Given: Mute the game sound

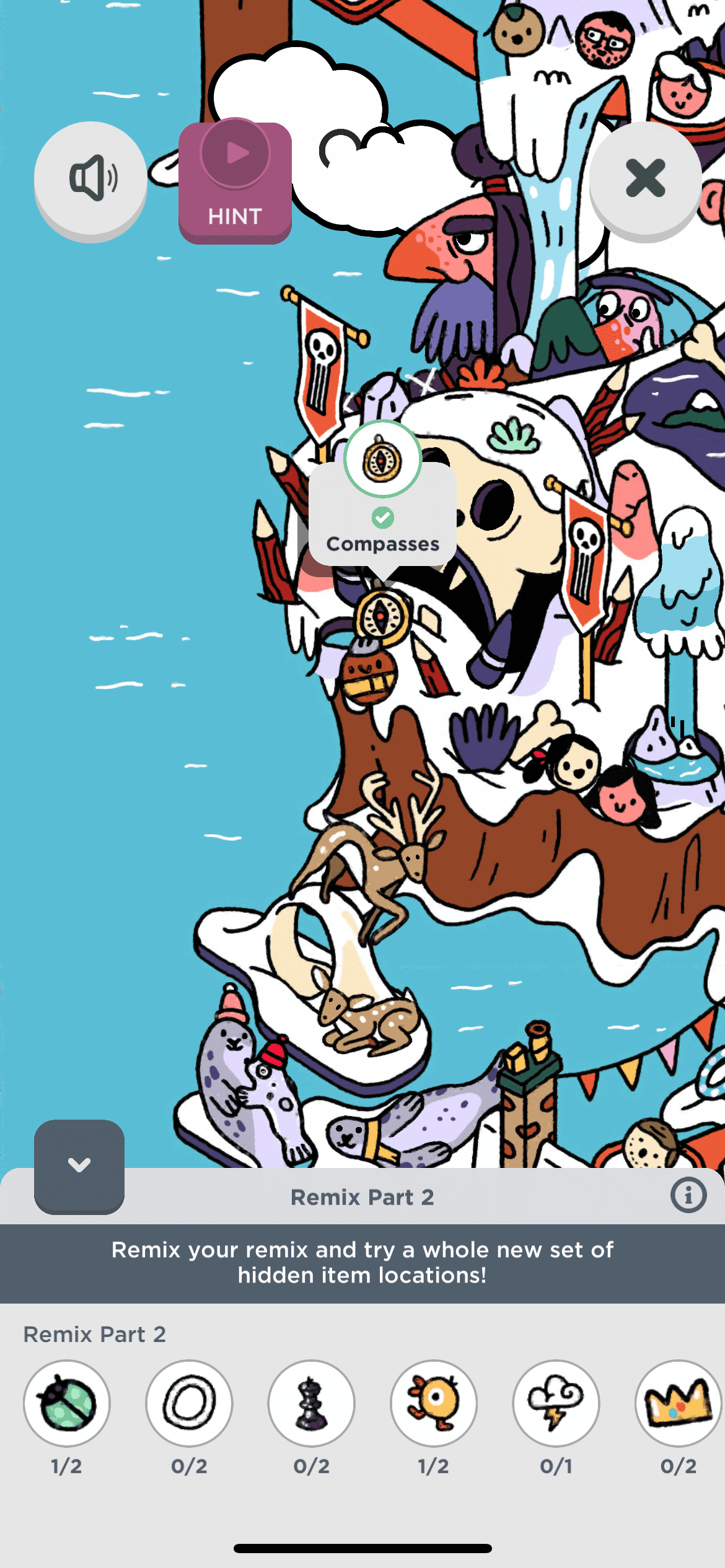Looking at the screenshot, I should pos(90,178).
